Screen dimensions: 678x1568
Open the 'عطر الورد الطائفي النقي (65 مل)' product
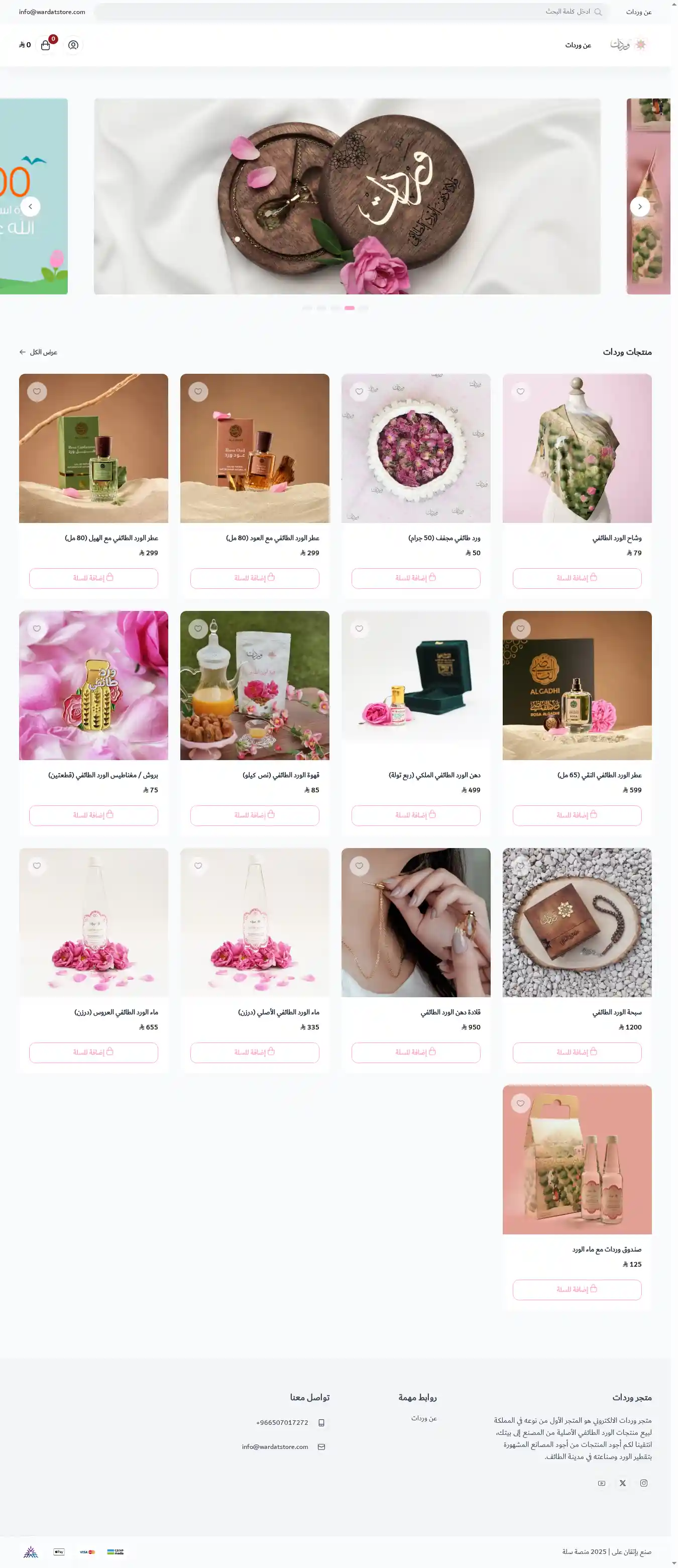[x=577, y=685]
